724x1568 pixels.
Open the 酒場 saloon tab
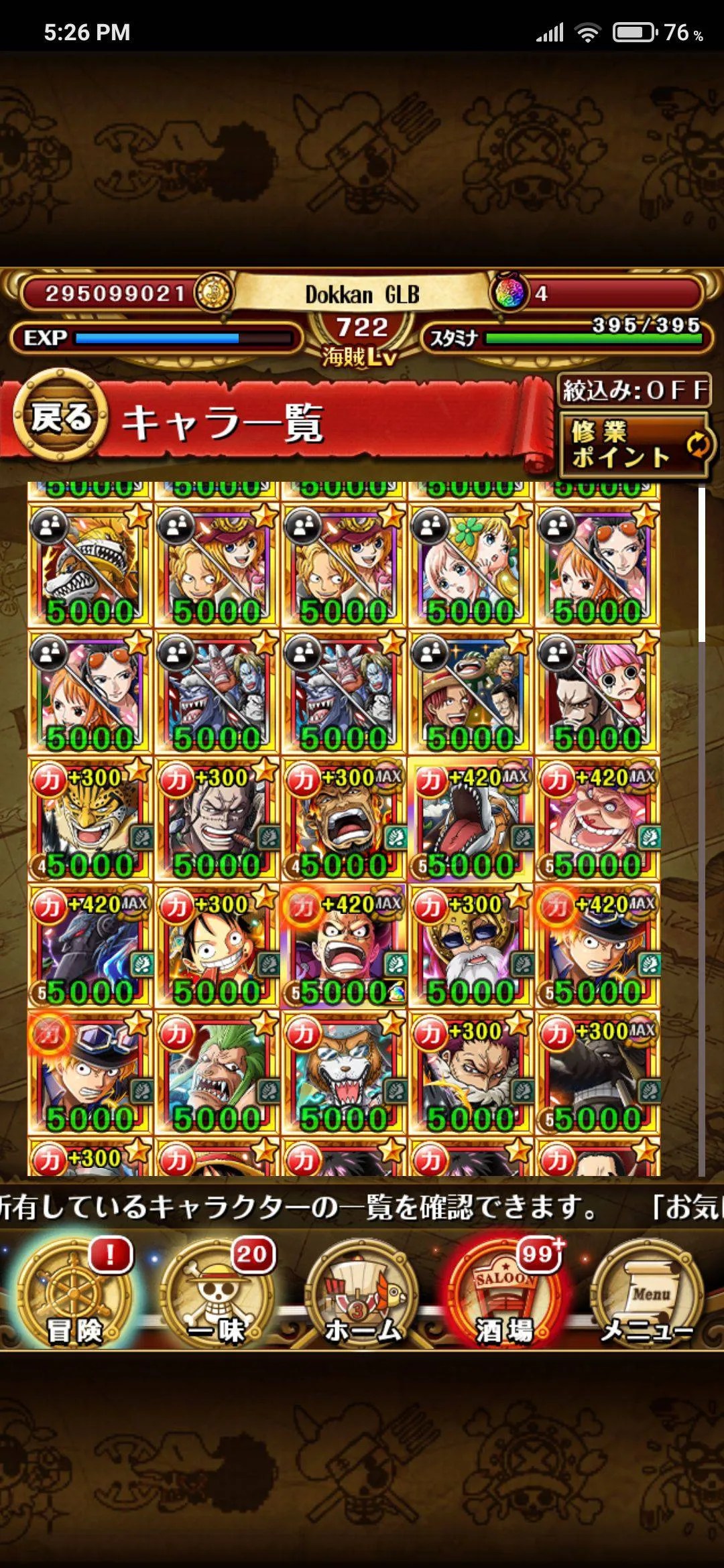click(x=506, y=1292)
